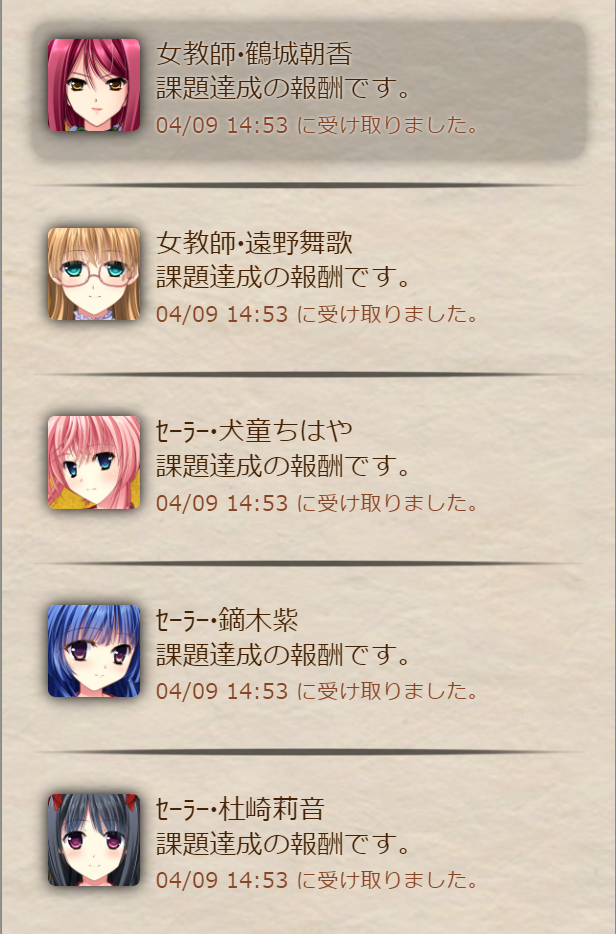This screenshot has height=934, width=616.
Task: Tap the セーラー・杜崎莉音 reward row
Action: (x=308, y=843)
